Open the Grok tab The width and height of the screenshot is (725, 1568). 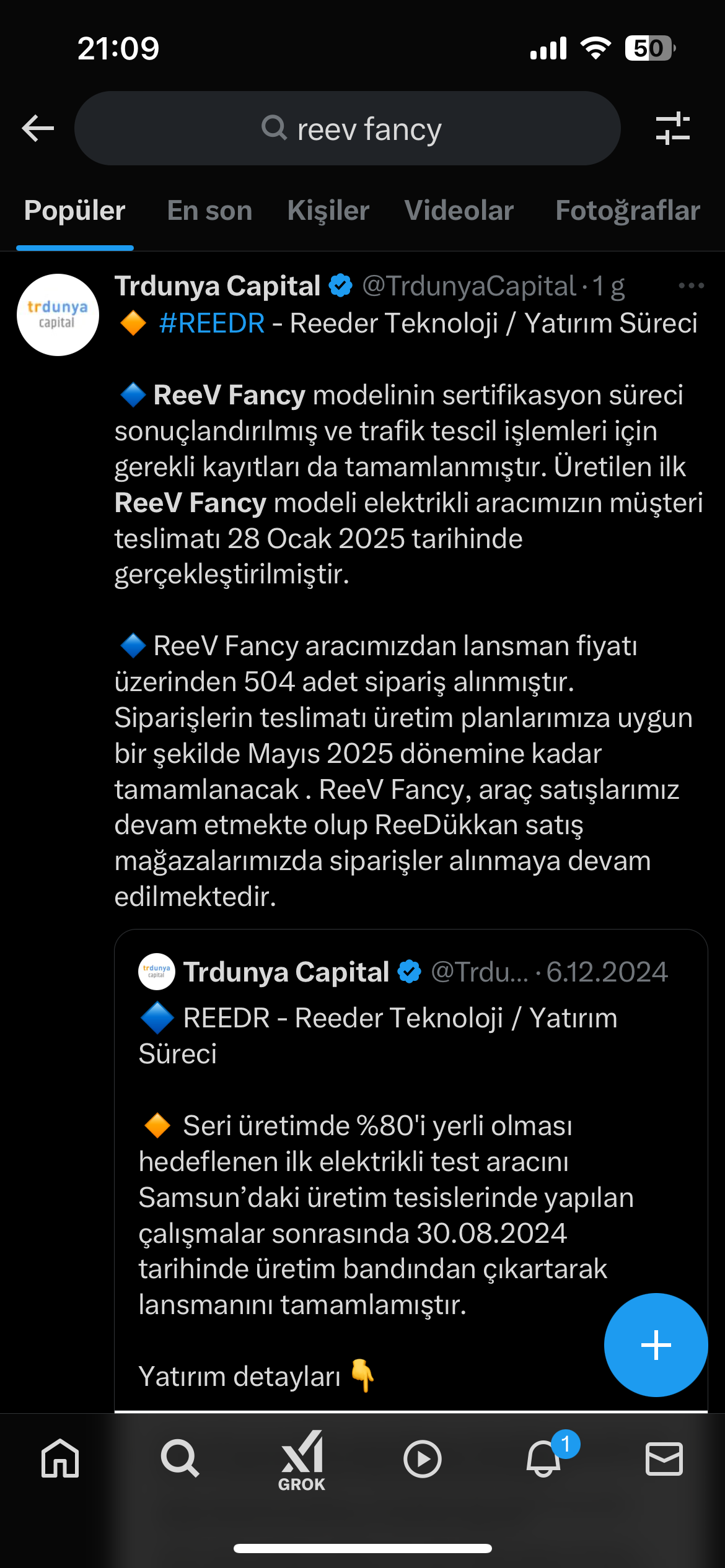point(302,1461)
